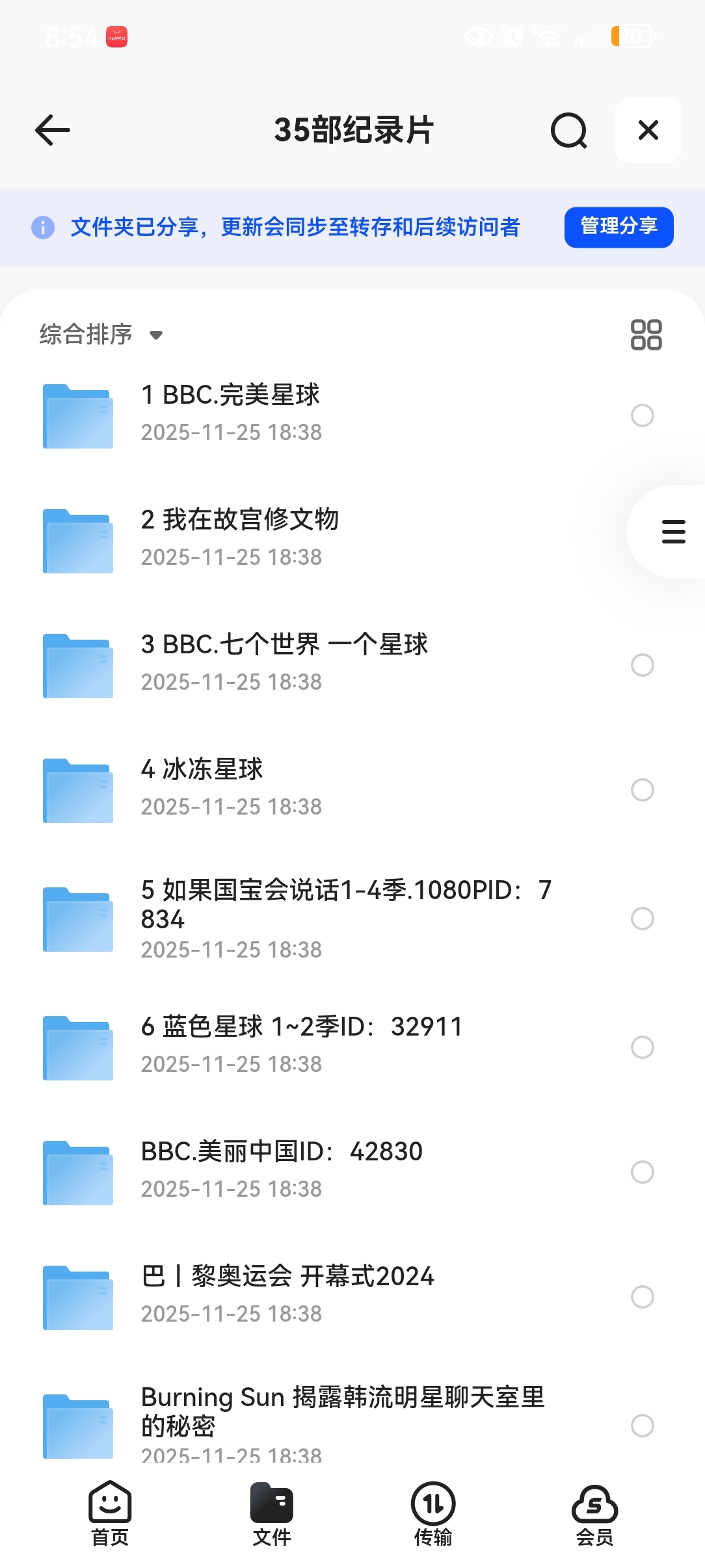
Task: Select the checkbox for BBC.美丽中国
Action: pos(642,1172)
